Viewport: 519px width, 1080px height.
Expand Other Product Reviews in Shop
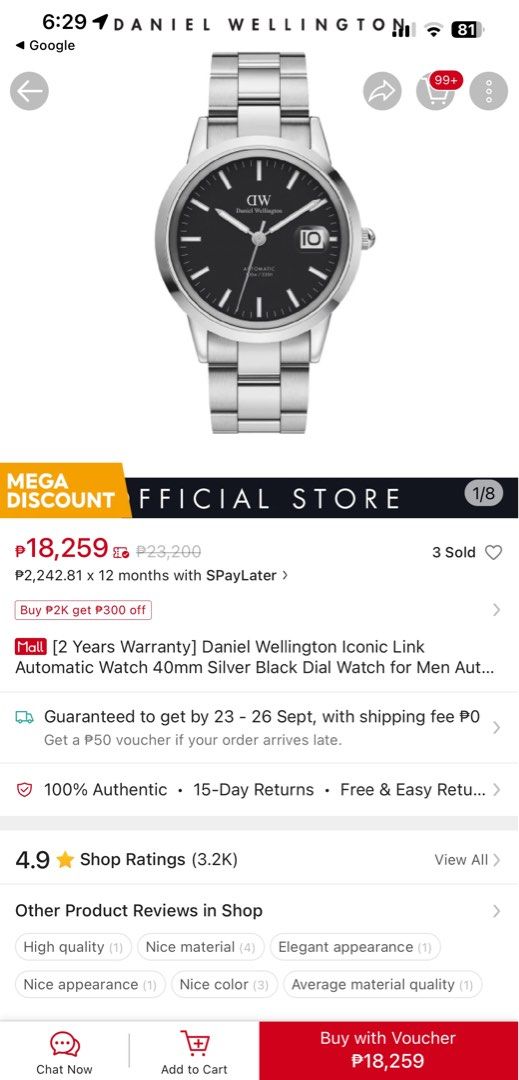tap(260, 911)
